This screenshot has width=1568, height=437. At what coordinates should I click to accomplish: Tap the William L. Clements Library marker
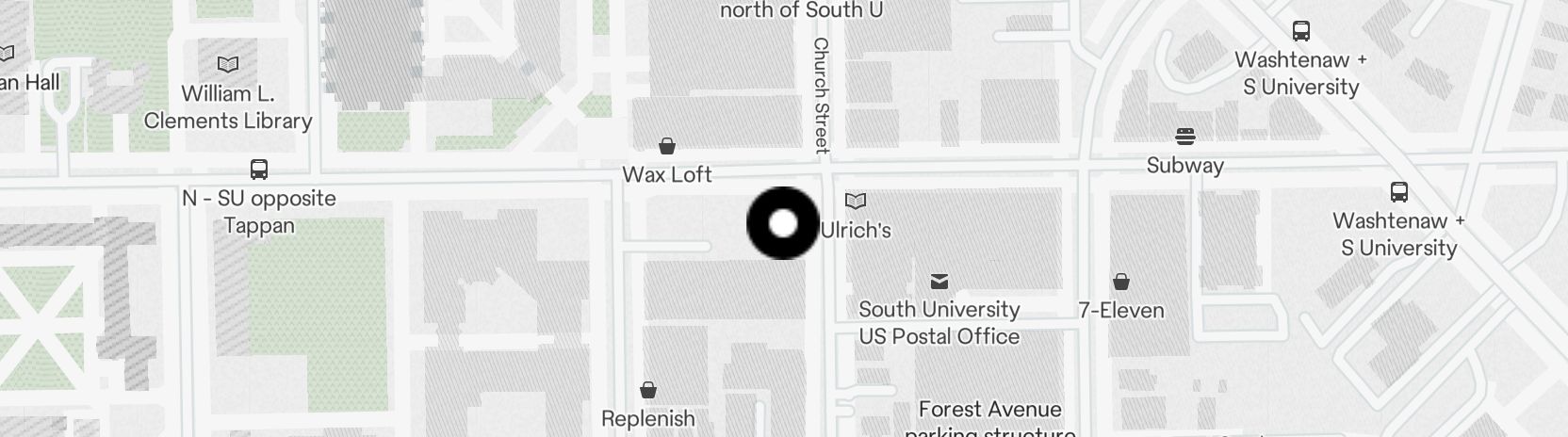[x=228, y=65]
